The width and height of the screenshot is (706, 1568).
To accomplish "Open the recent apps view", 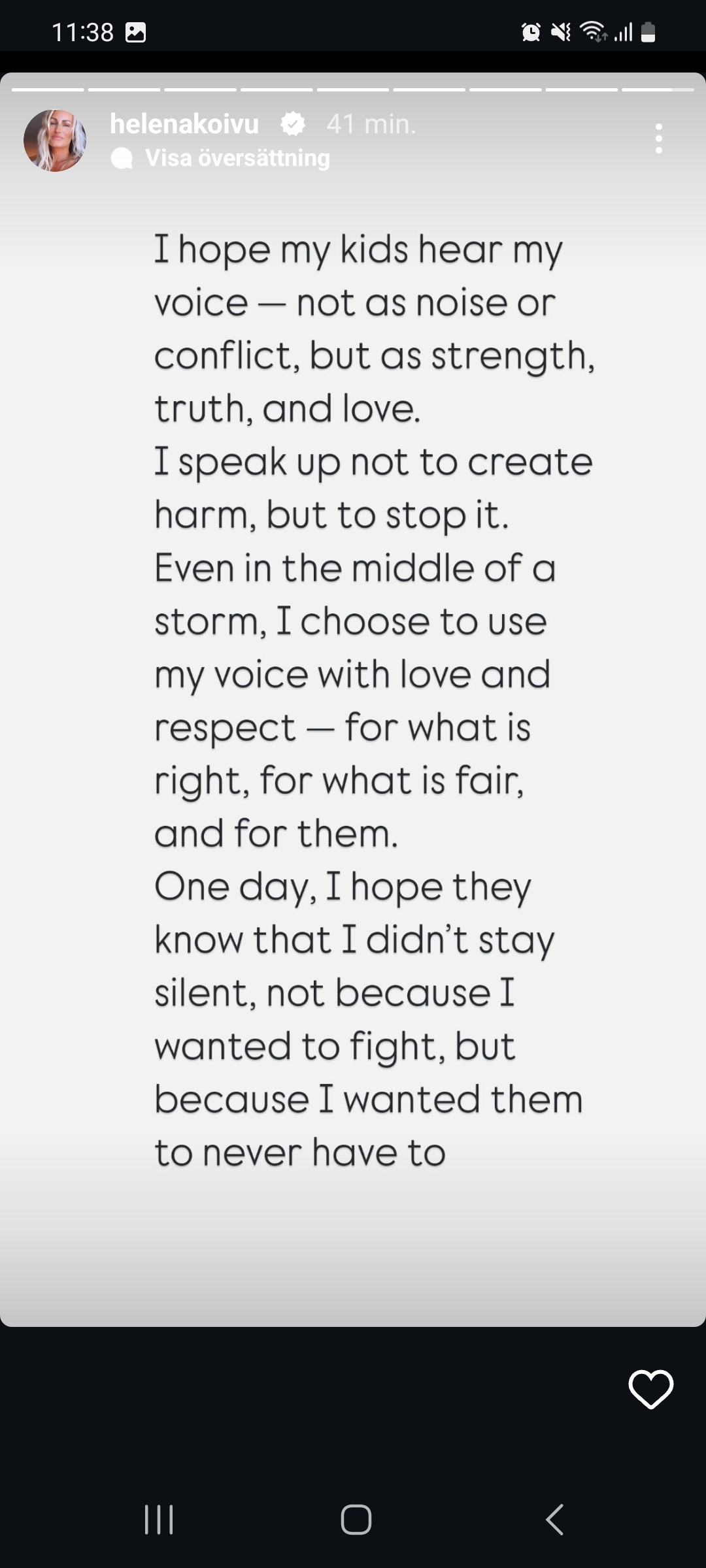I will click(x=158, y=1519).
